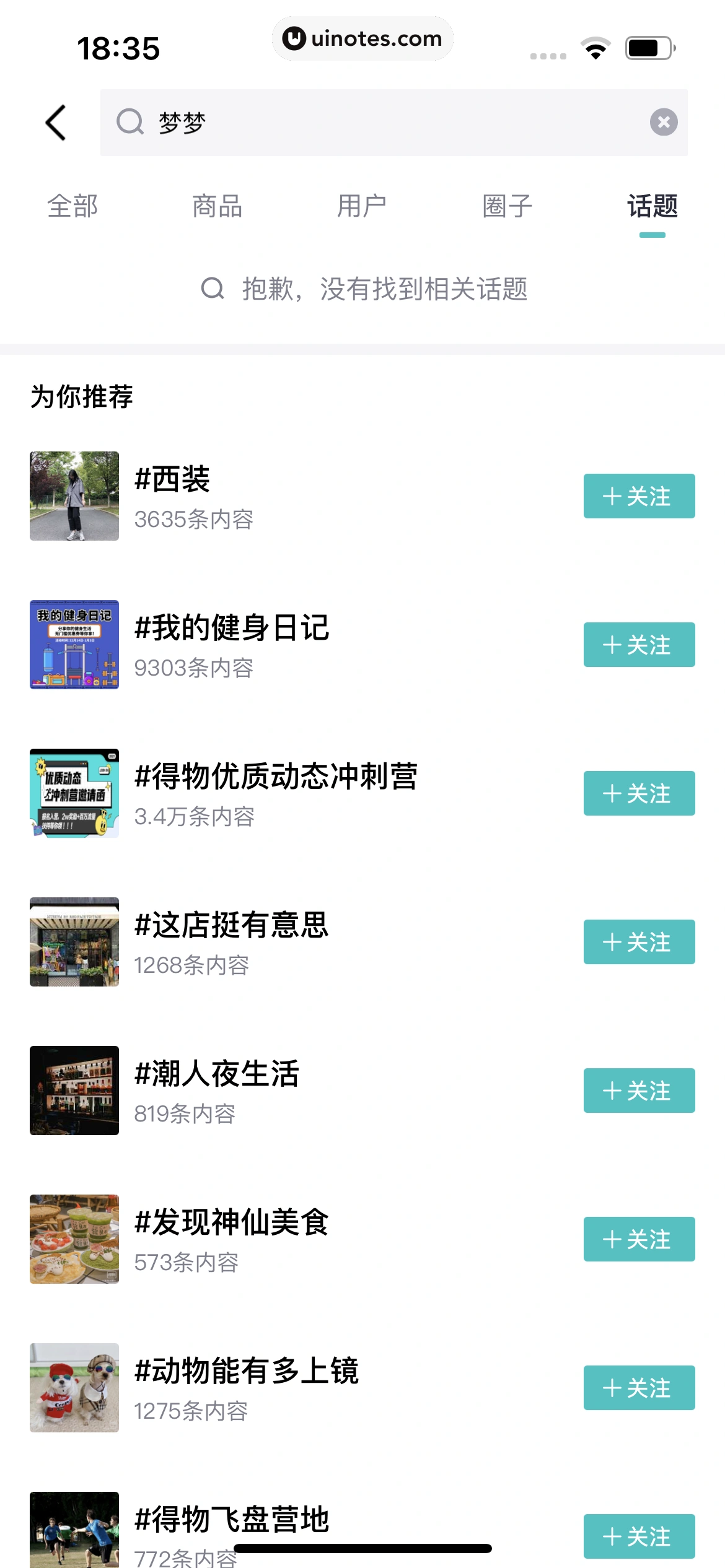The image size is (725, 1568).
Task: Click the plus sign on the #西装 follow button
Action: pos(612,496)
